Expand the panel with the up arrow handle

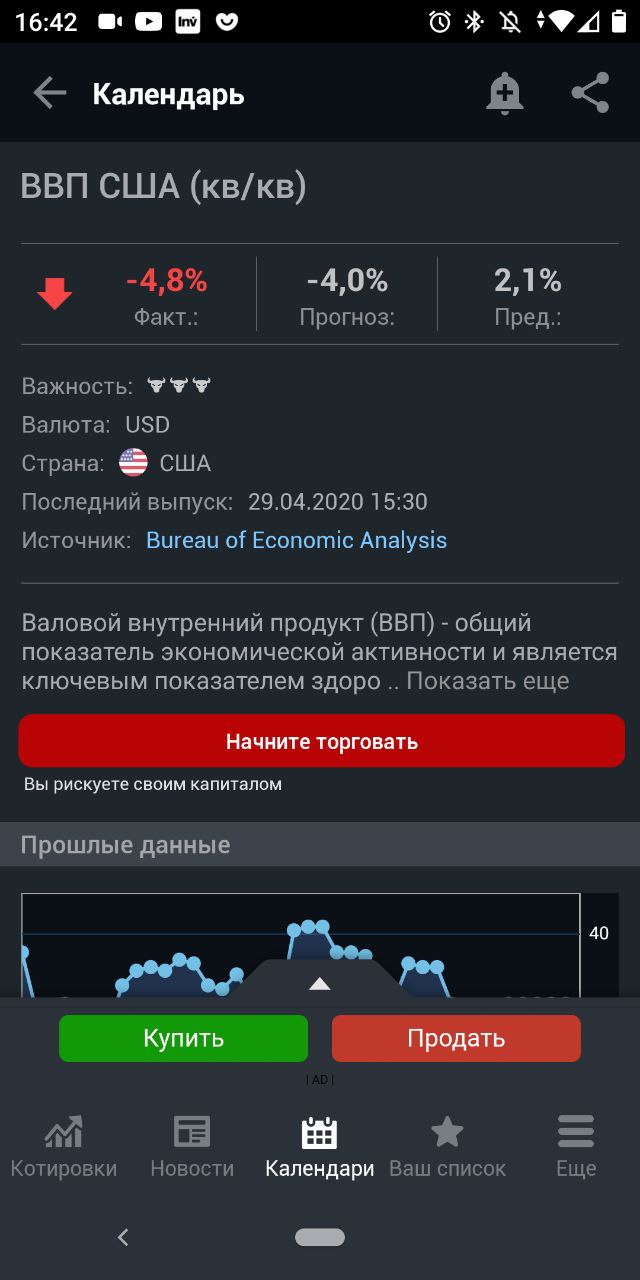(x=320, y=984)
